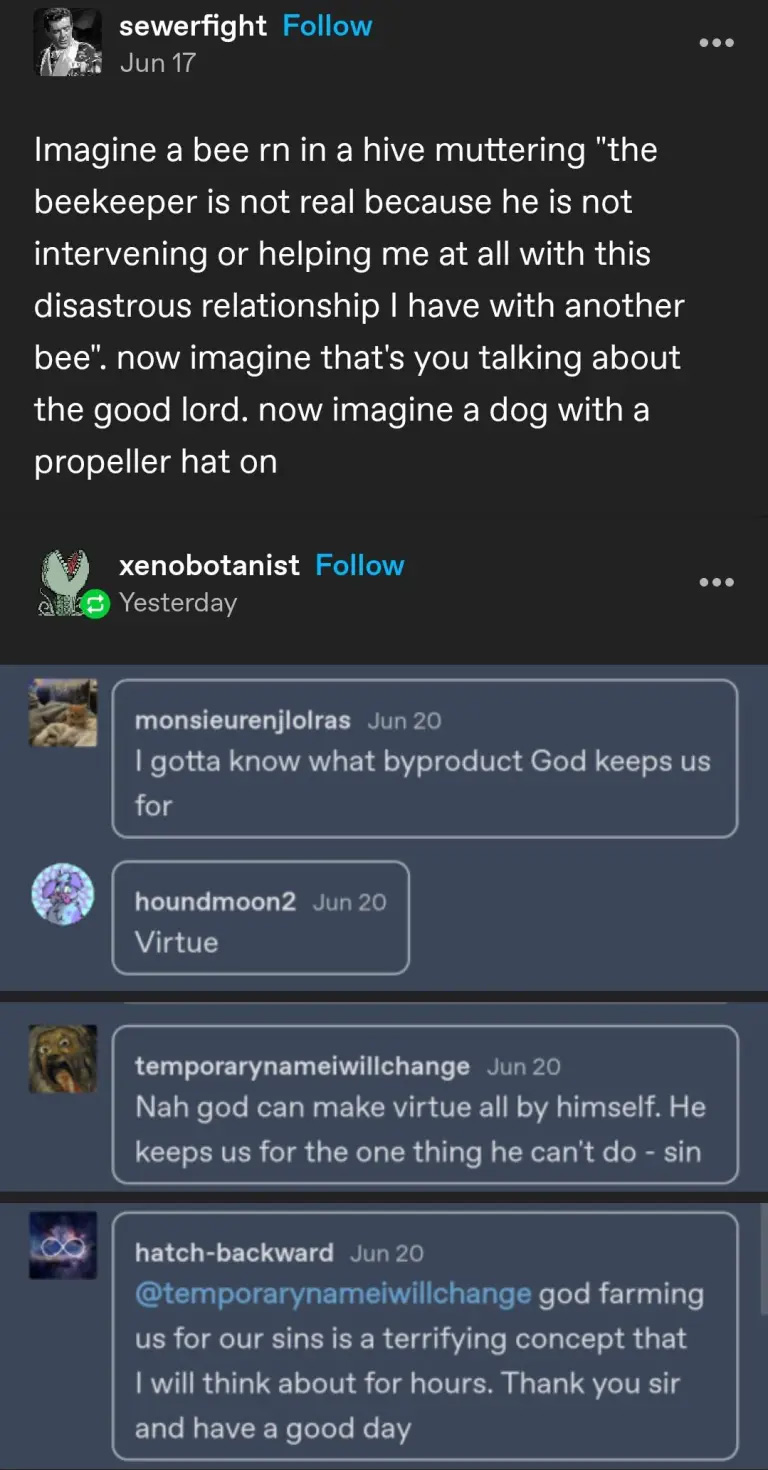Open overflow menu on sewerfight's post
768x1470 pixels.
tap(716, 42)
